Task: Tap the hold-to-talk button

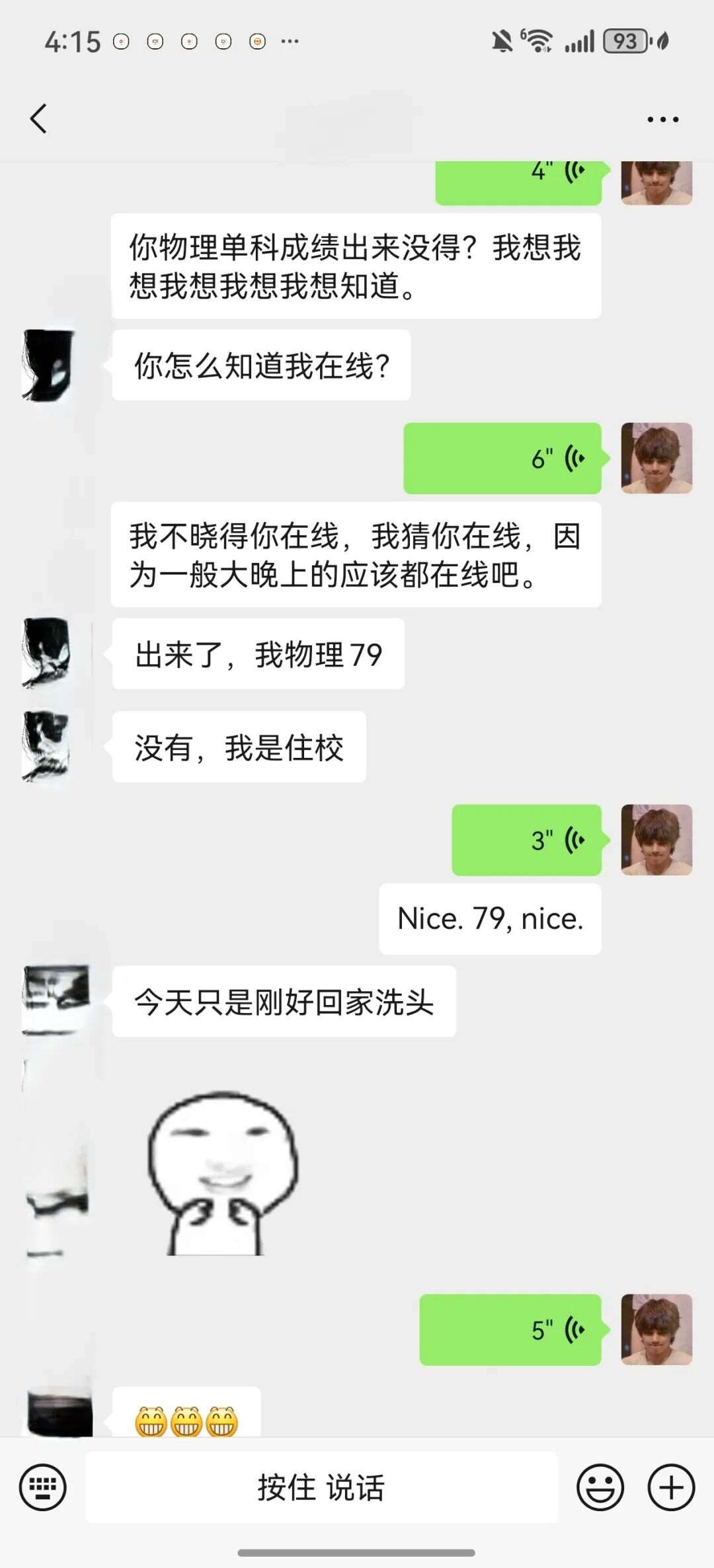Action: coord(321,1487)
